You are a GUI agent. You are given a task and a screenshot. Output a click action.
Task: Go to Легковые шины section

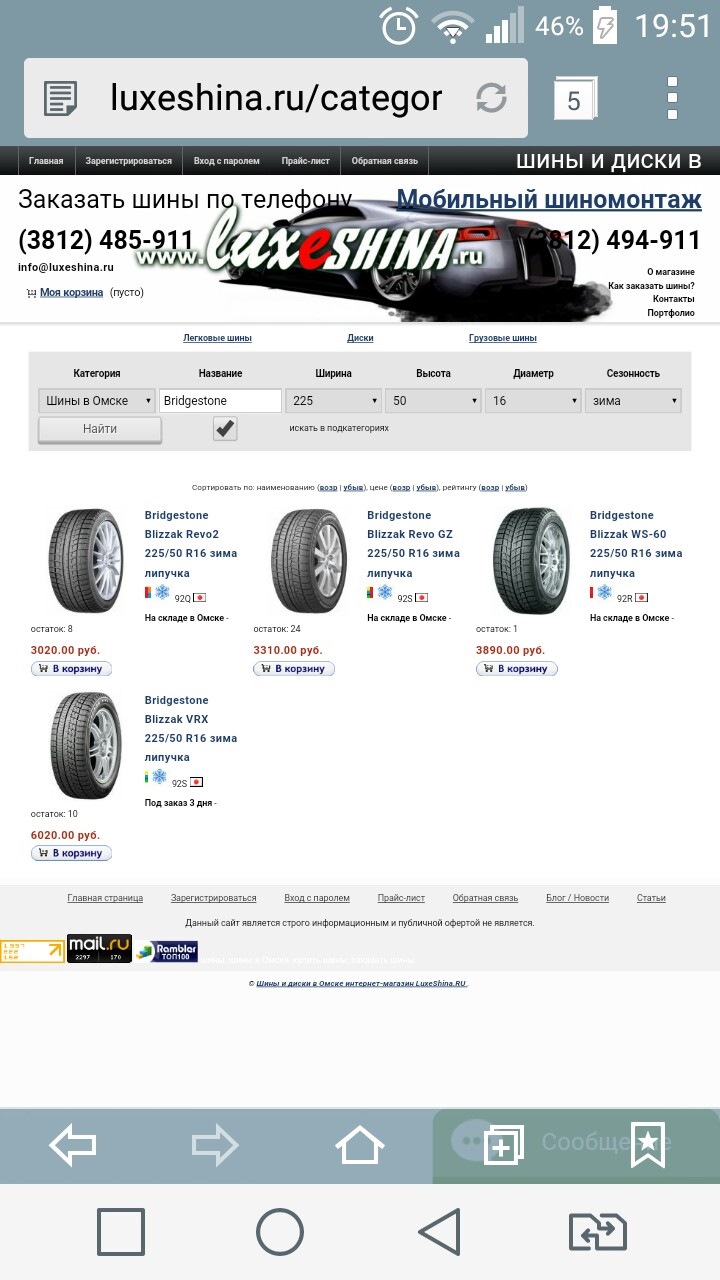click(217, 338)
